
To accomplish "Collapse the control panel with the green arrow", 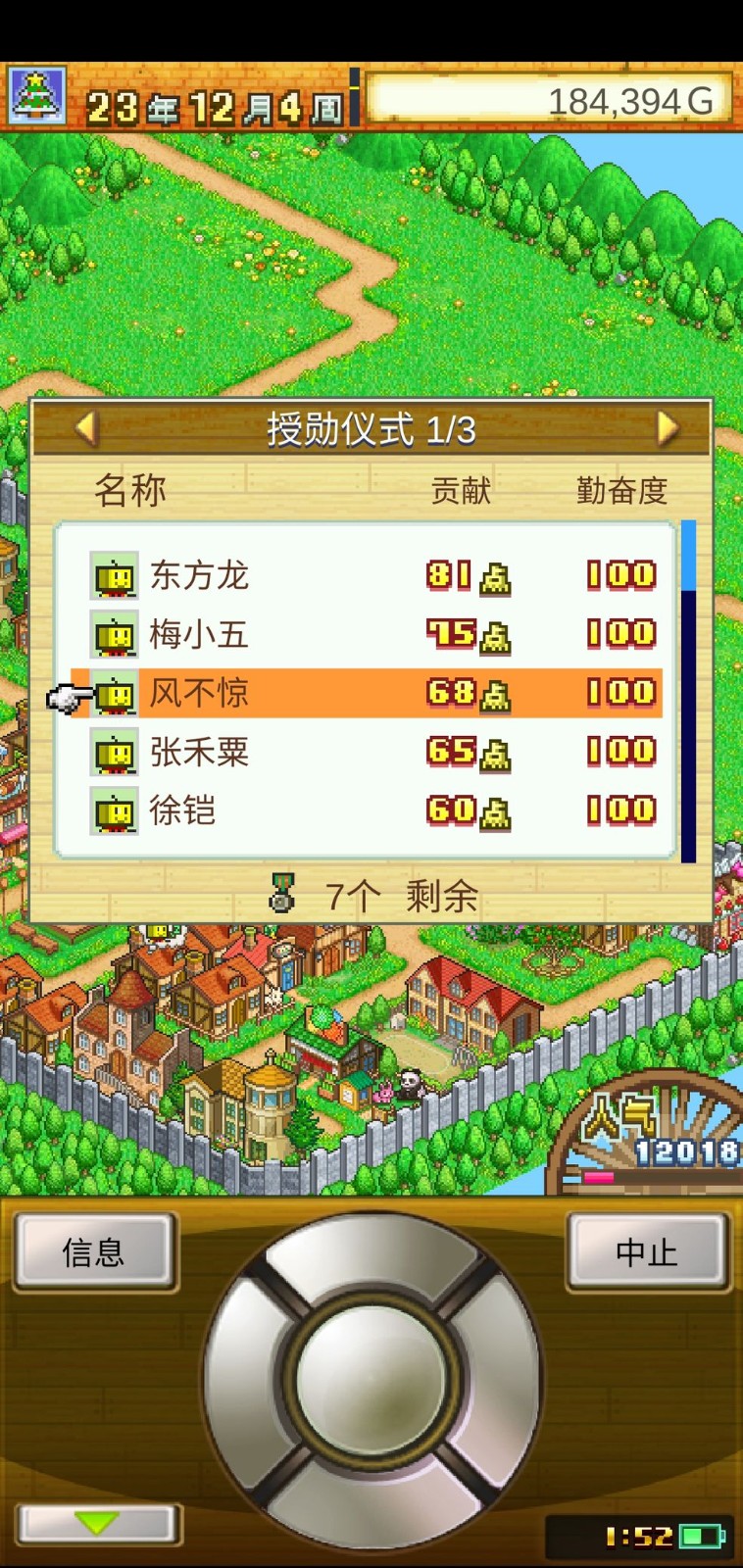I will click(x=98, y=1523).
